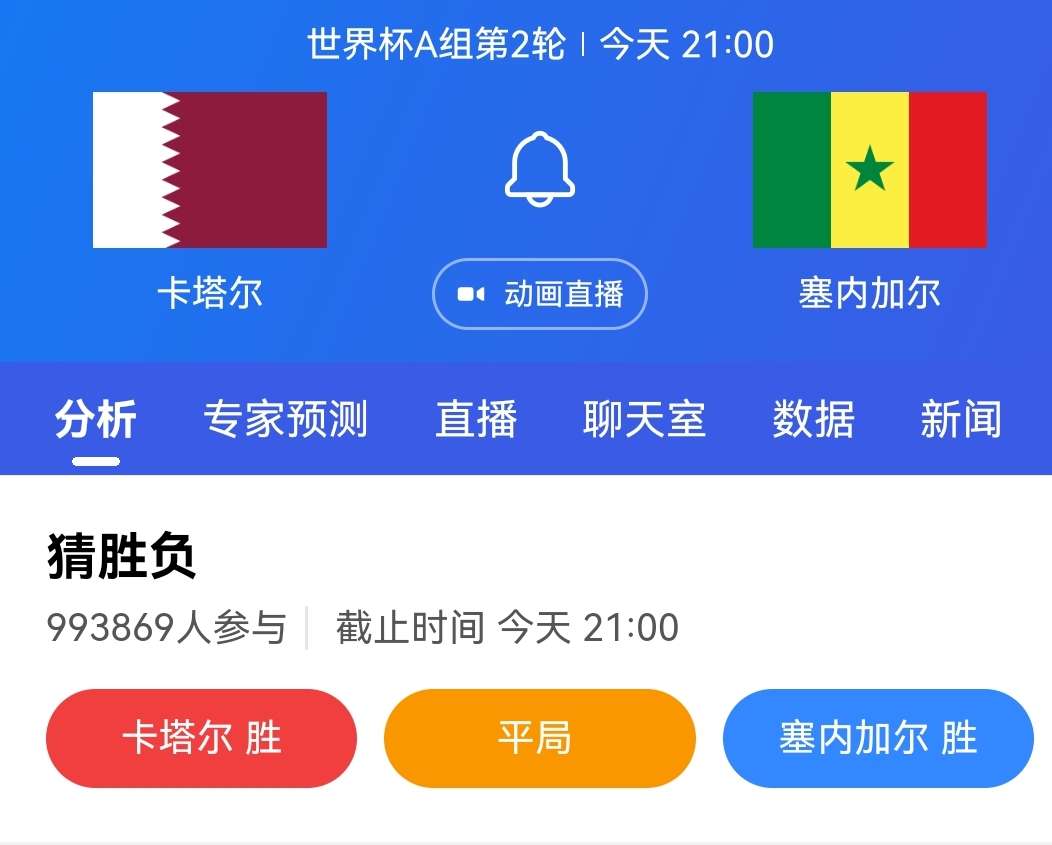Image resolution: width=1052 pixels, height=845 pixels.
Task: Vote for 卡塔尔 胜
Action: (x=201, y=738)
